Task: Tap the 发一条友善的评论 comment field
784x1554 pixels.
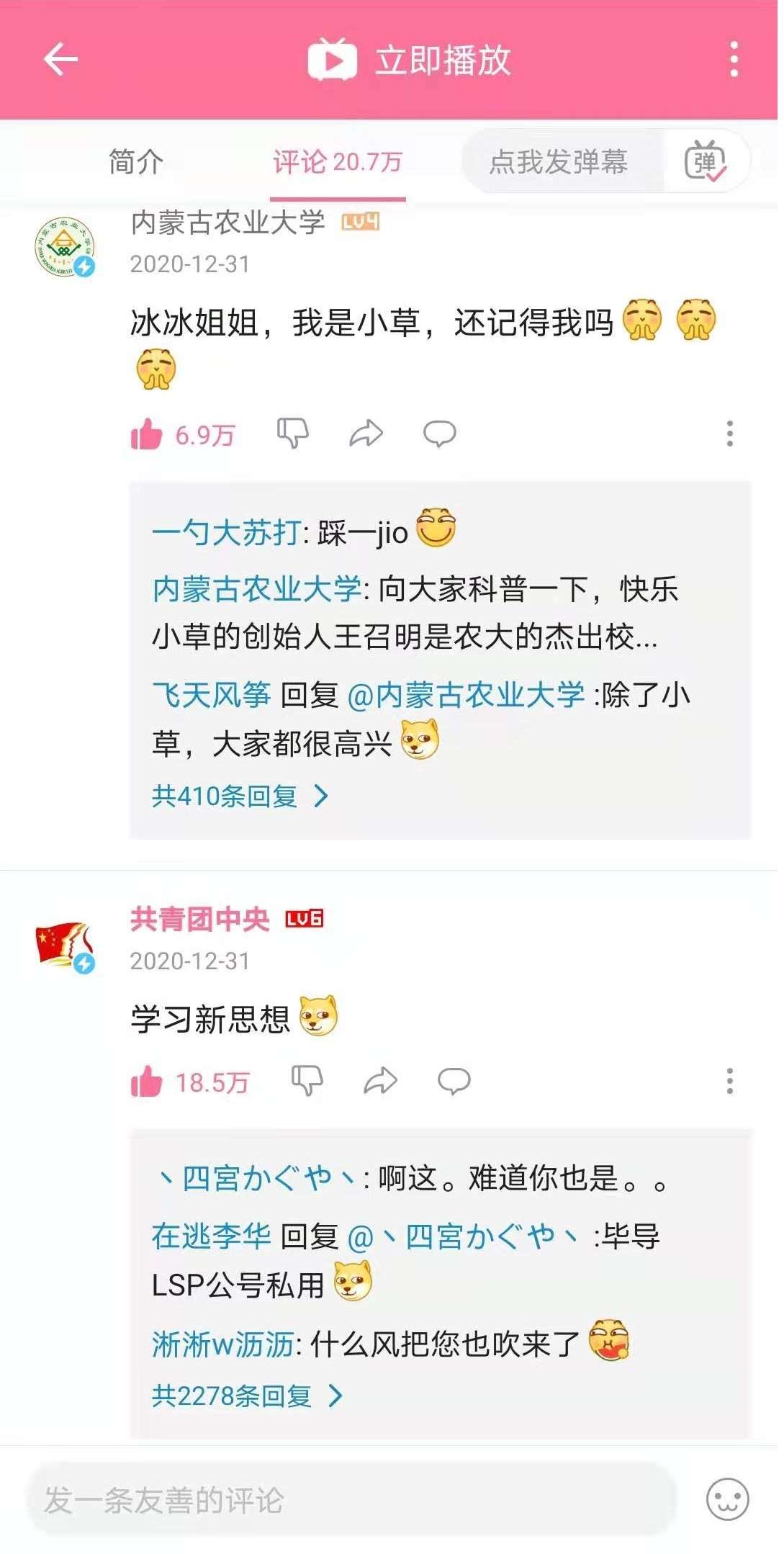Action: (351, 1501)
